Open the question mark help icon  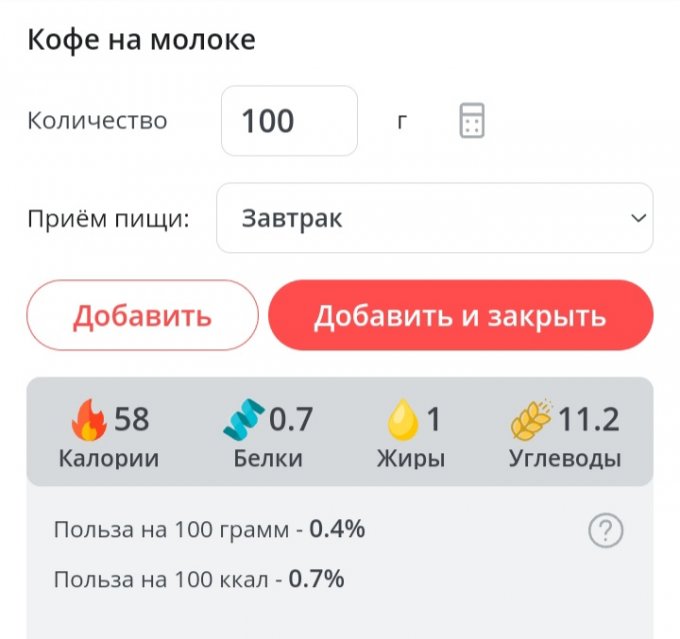point(605,531)
